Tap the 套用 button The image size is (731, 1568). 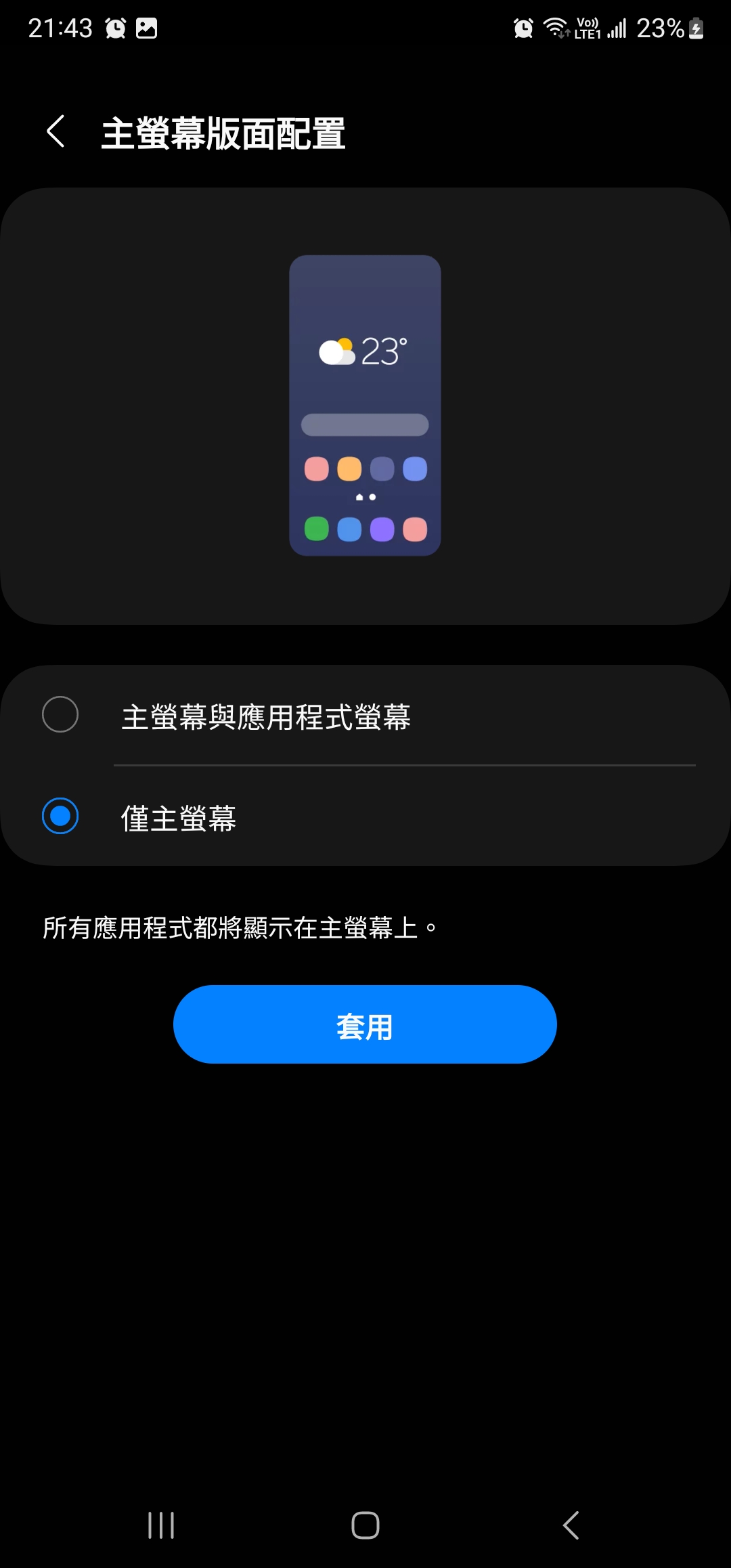(365, 1024)
